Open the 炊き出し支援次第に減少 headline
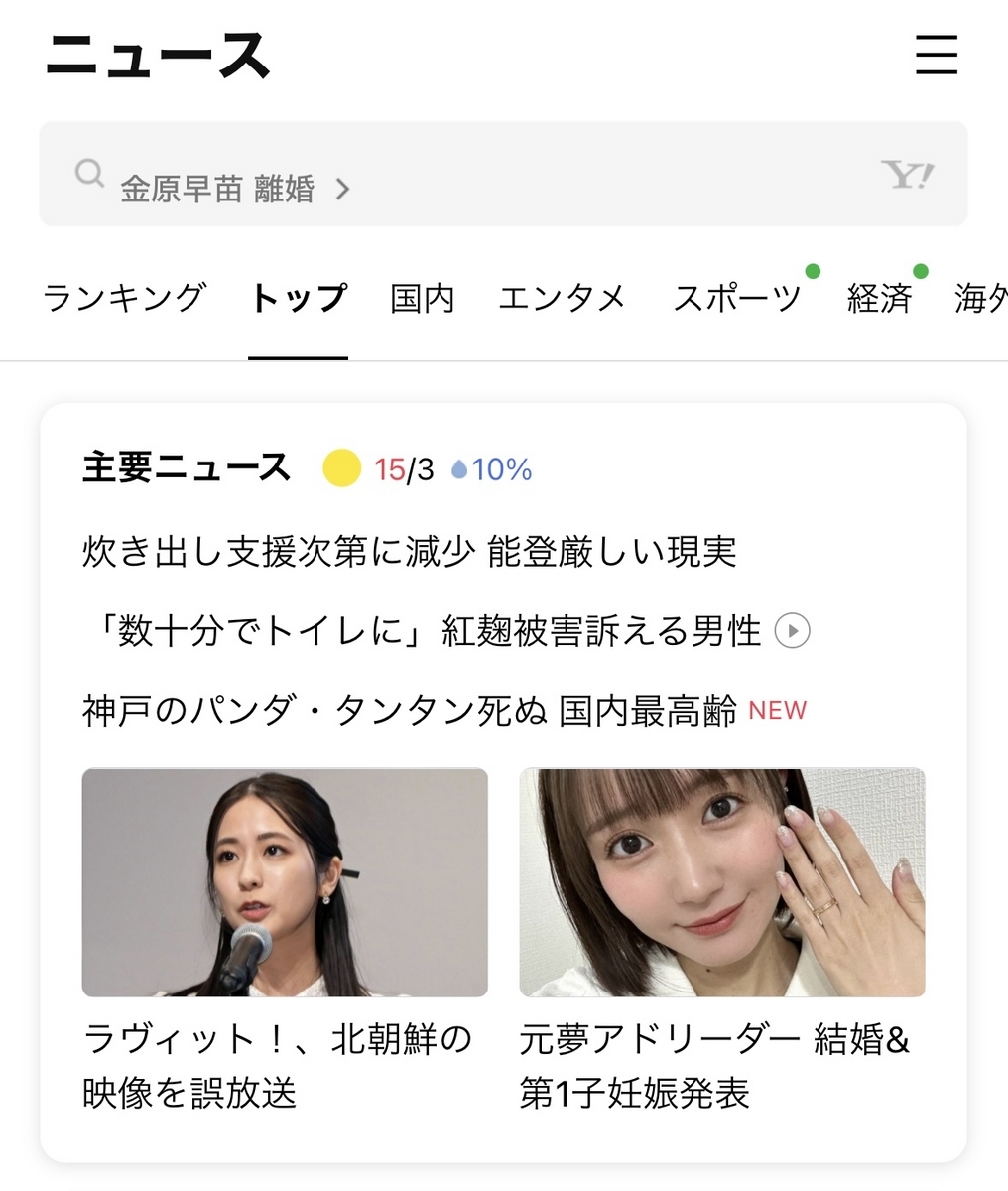 [409, 552]
